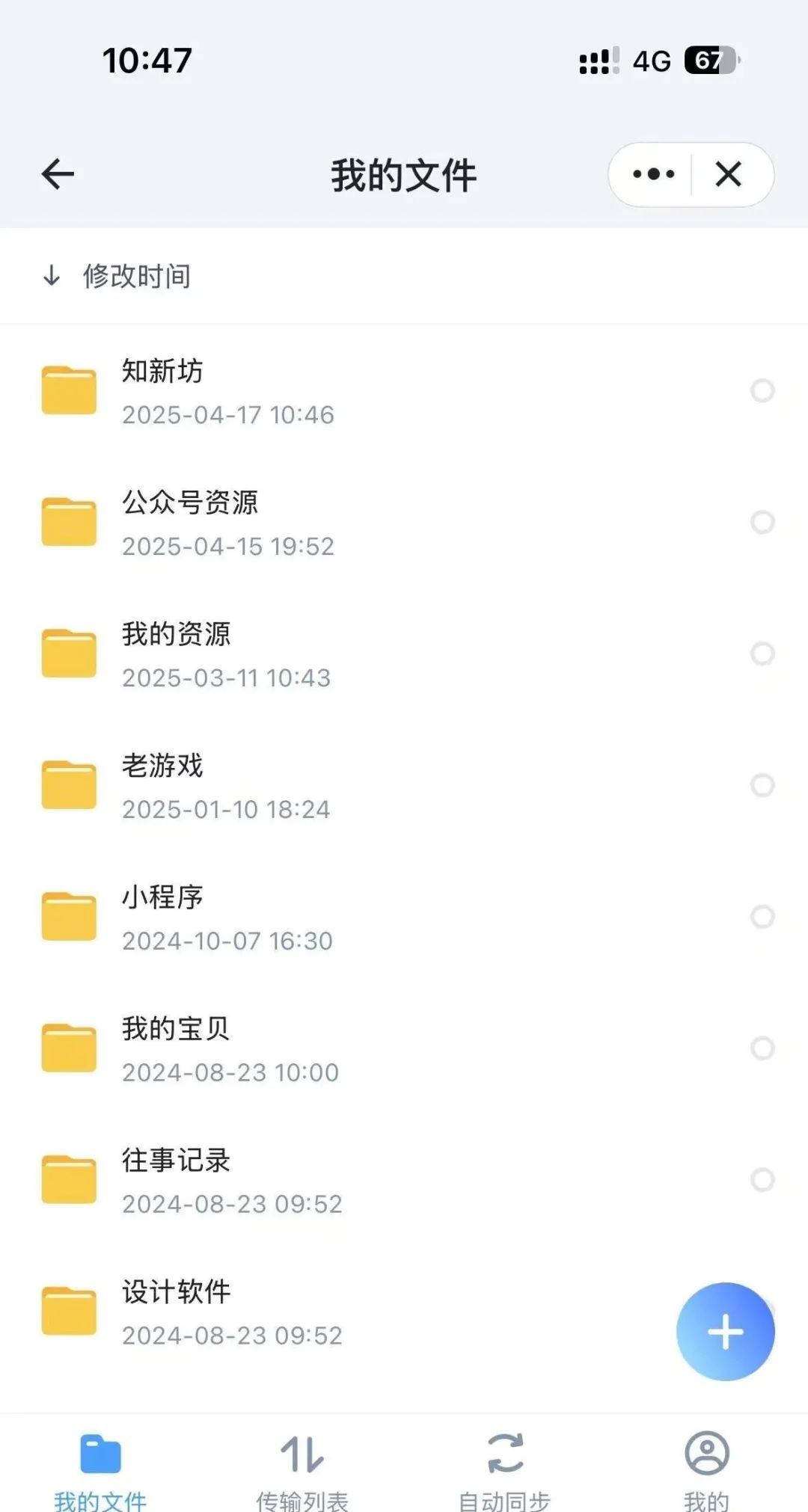Select the circle beside 公众号资源
Viewport: 808px width, 1512px height.
point(763,522)
